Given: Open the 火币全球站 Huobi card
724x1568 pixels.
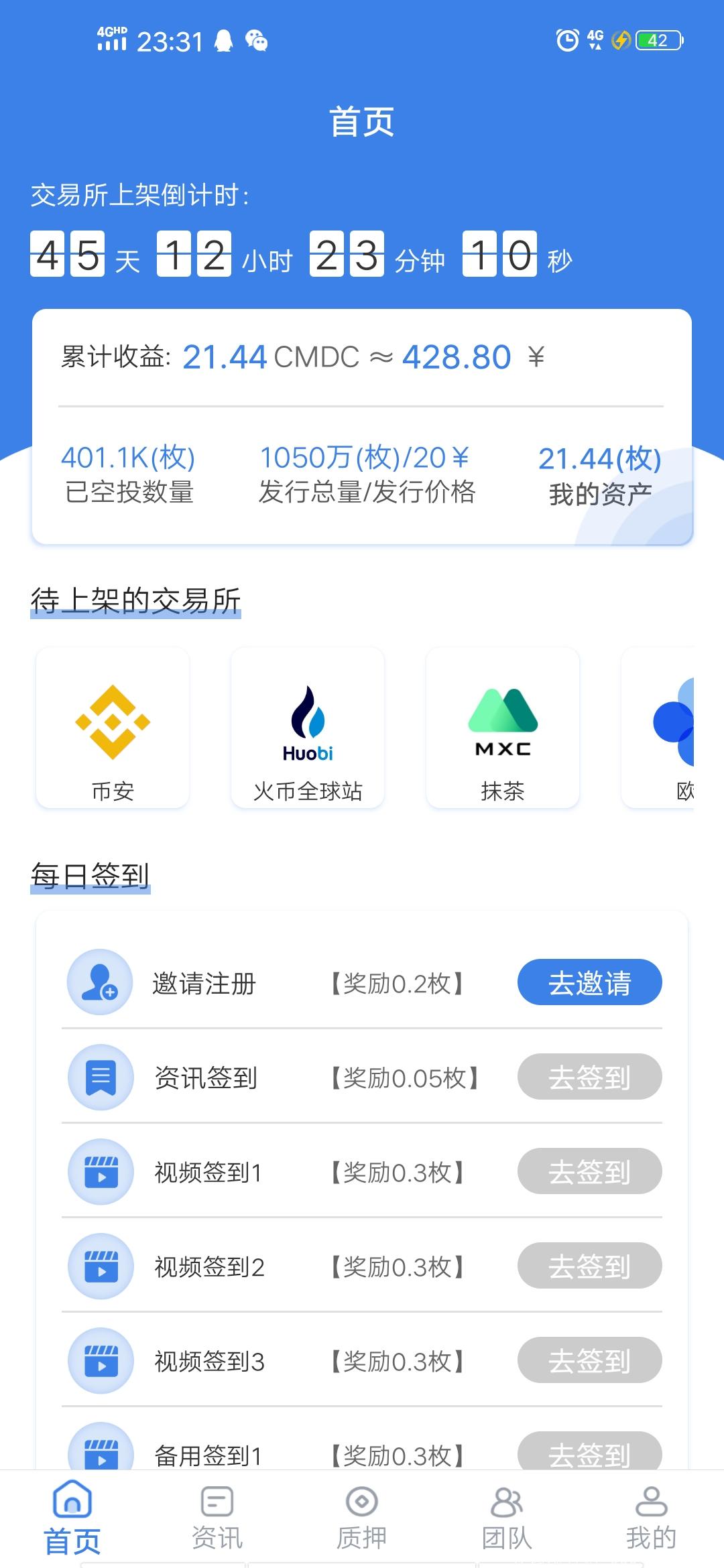Looking at the screenshot, I should [x=308, y=728].
